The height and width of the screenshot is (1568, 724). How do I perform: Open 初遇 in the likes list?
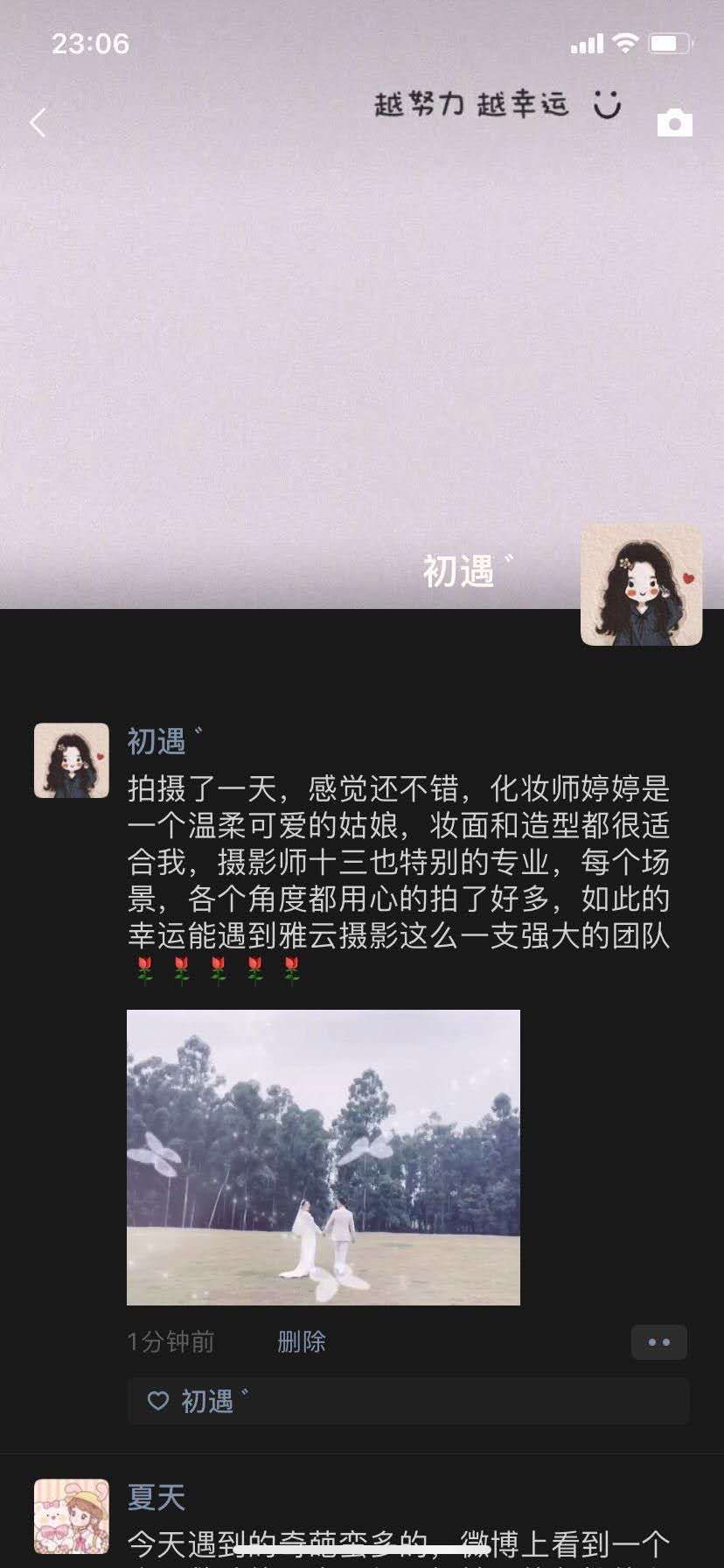pyautogui.click(x=207, y=1401)
